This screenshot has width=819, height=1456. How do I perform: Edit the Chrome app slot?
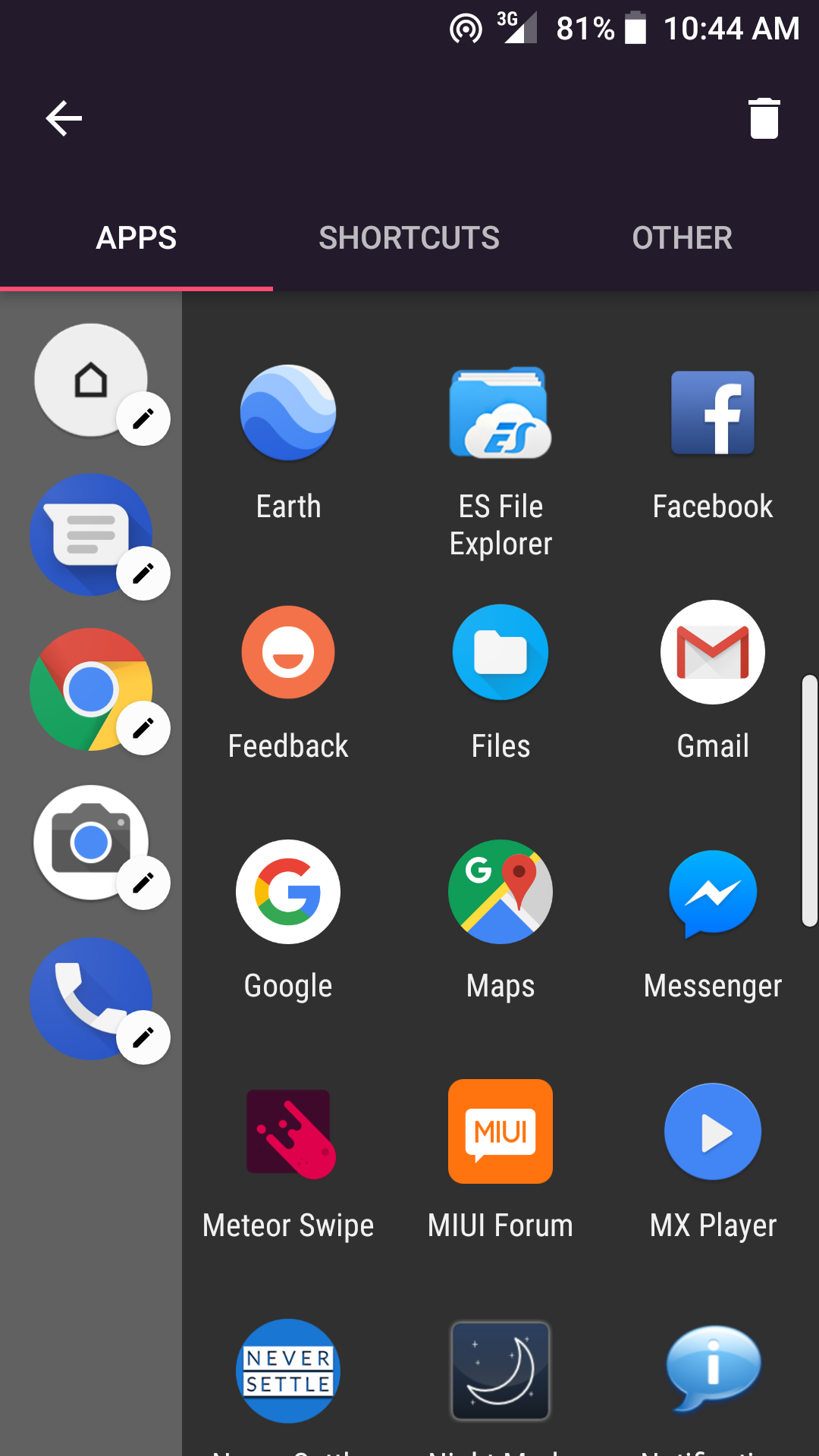(x=143, y=728)
